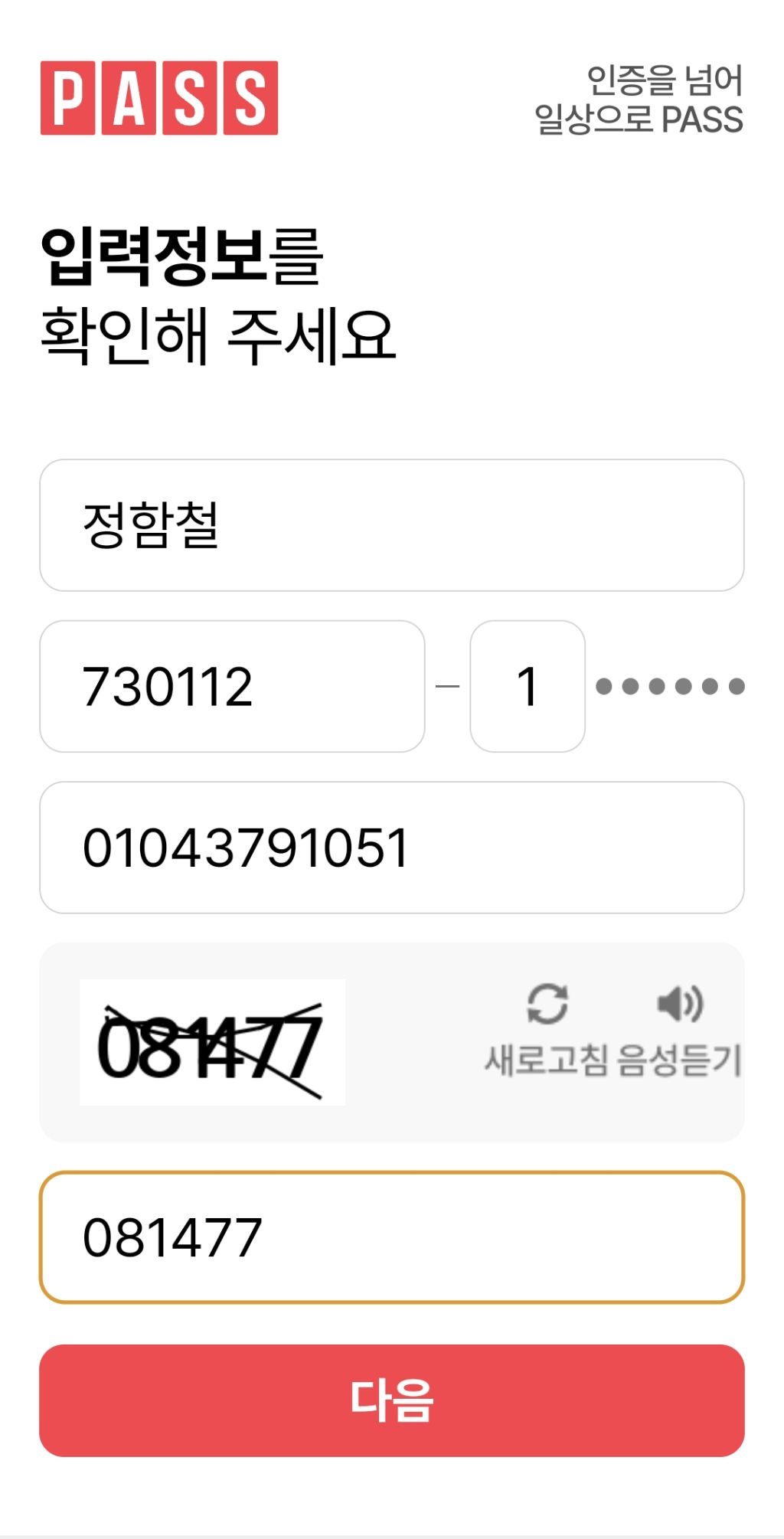Focus the captcha entry field 081477
This screenshot has width=784, height=1539.
click(x=391, y=1237)
